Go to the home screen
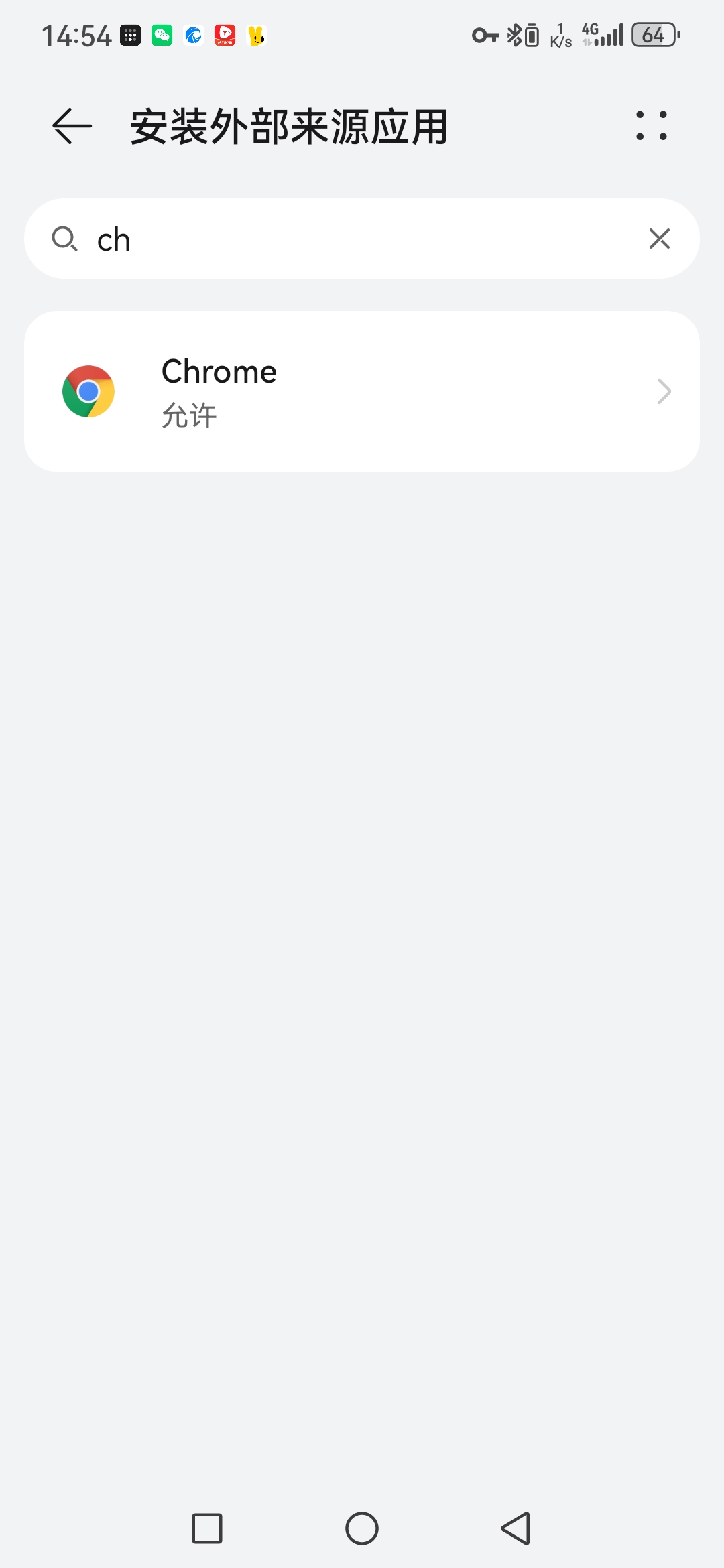 click(362, 1528)
